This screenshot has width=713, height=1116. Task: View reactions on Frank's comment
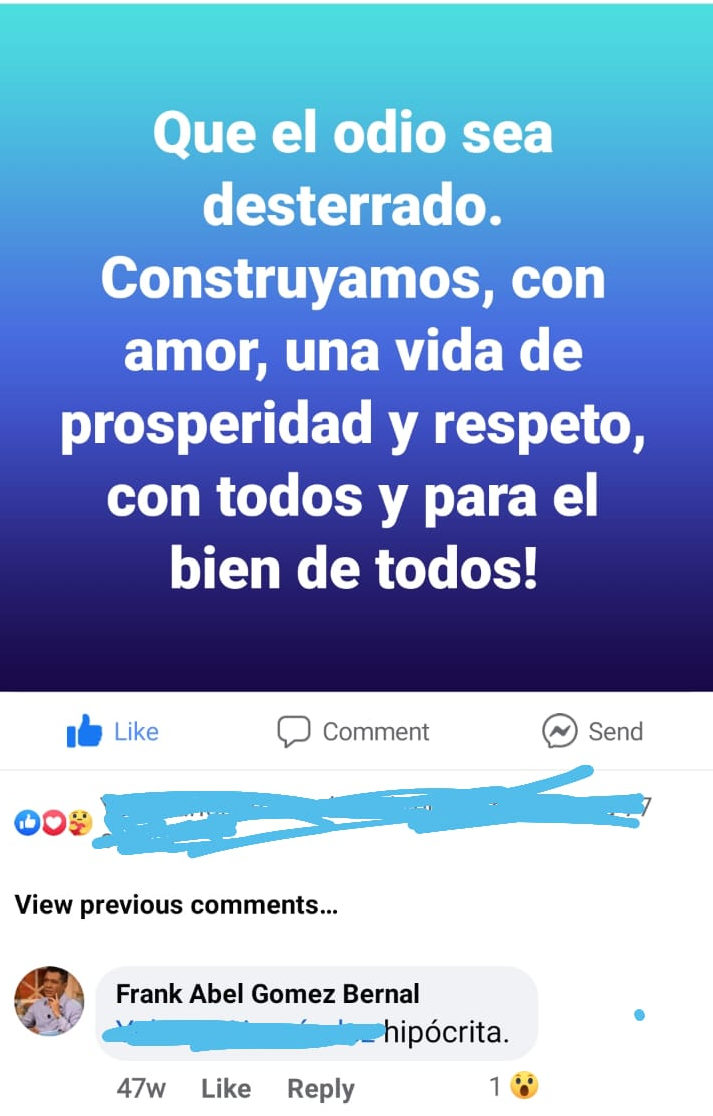pyautogui.click(x=514, y=1086)
